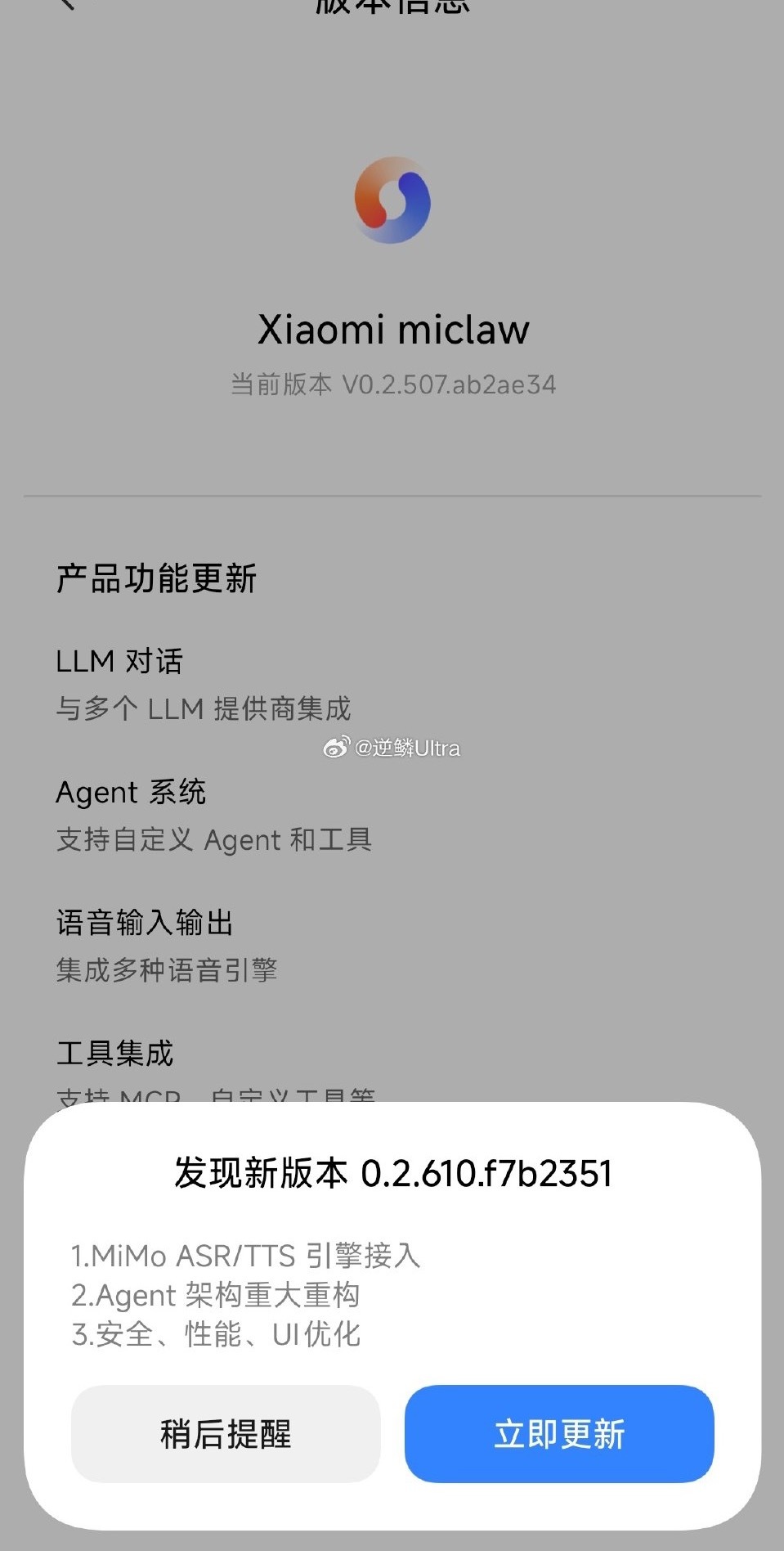This screenshot has height=1551, width=784.
Task: Select the 工具集成 feature entry
Action: click(x=116, y=1054)
